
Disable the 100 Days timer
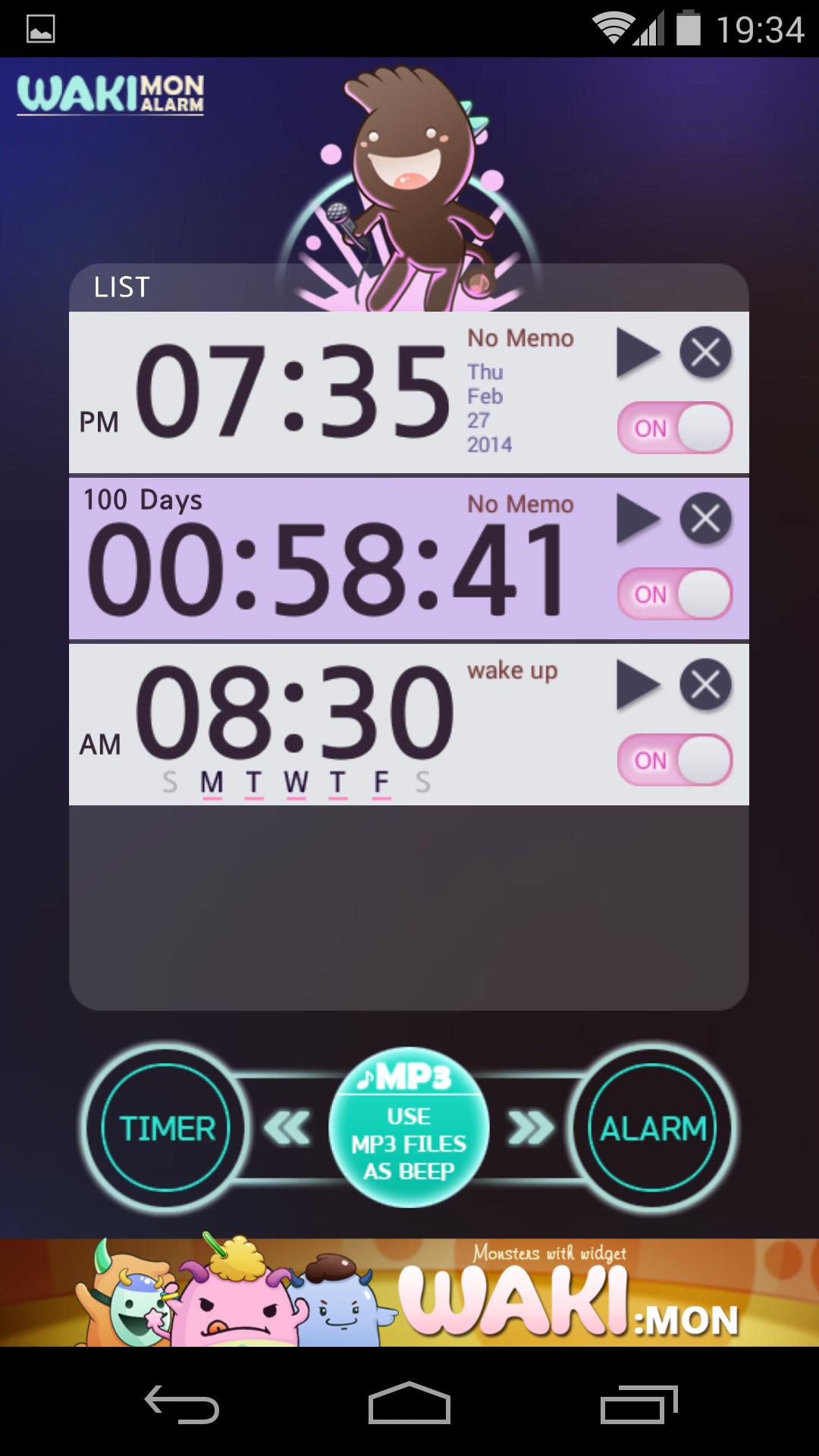[673, 595]
